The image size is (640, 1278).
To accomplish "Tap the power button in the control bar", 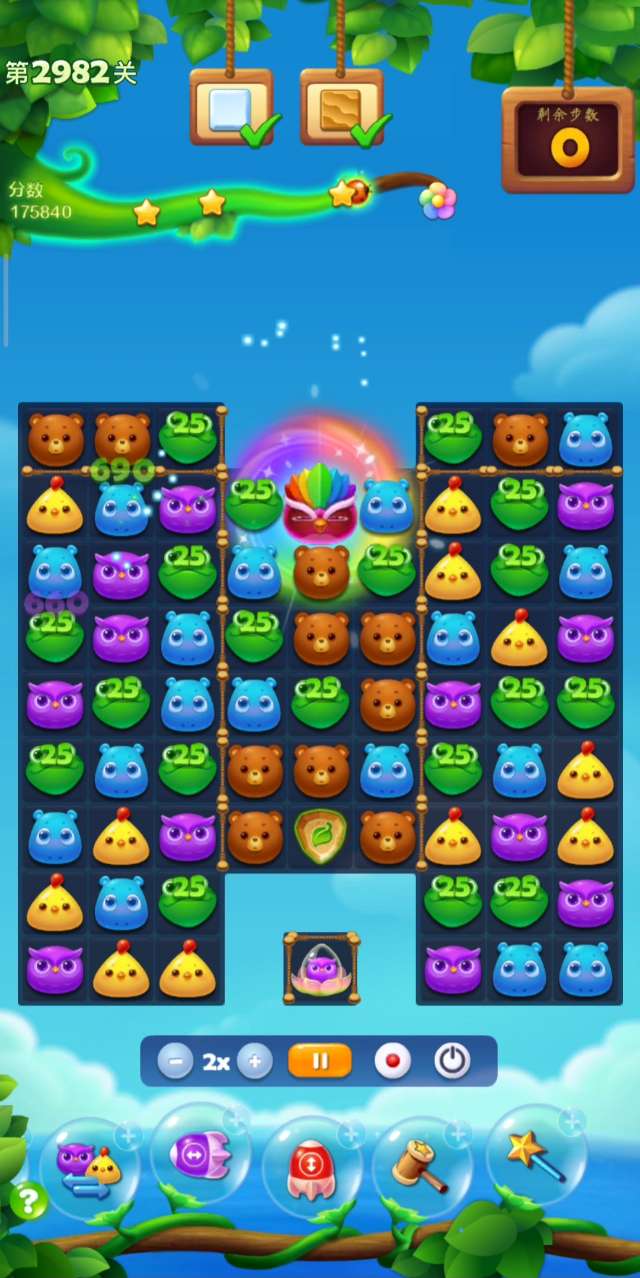I will pyautogui.click(x=452, y=1061).
